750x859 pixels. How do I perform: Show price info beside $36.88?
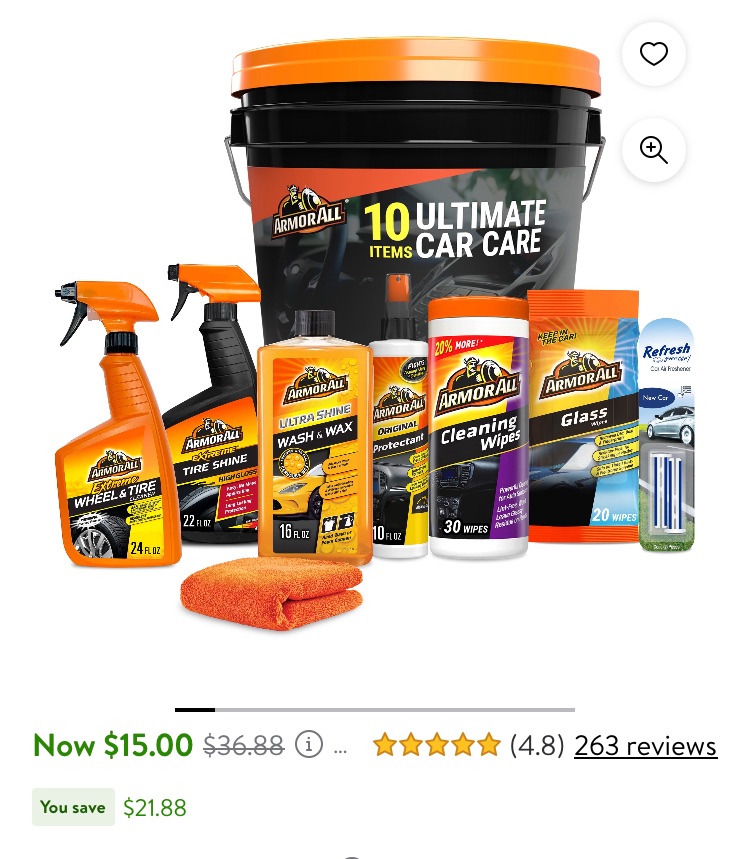coord(309,745)
